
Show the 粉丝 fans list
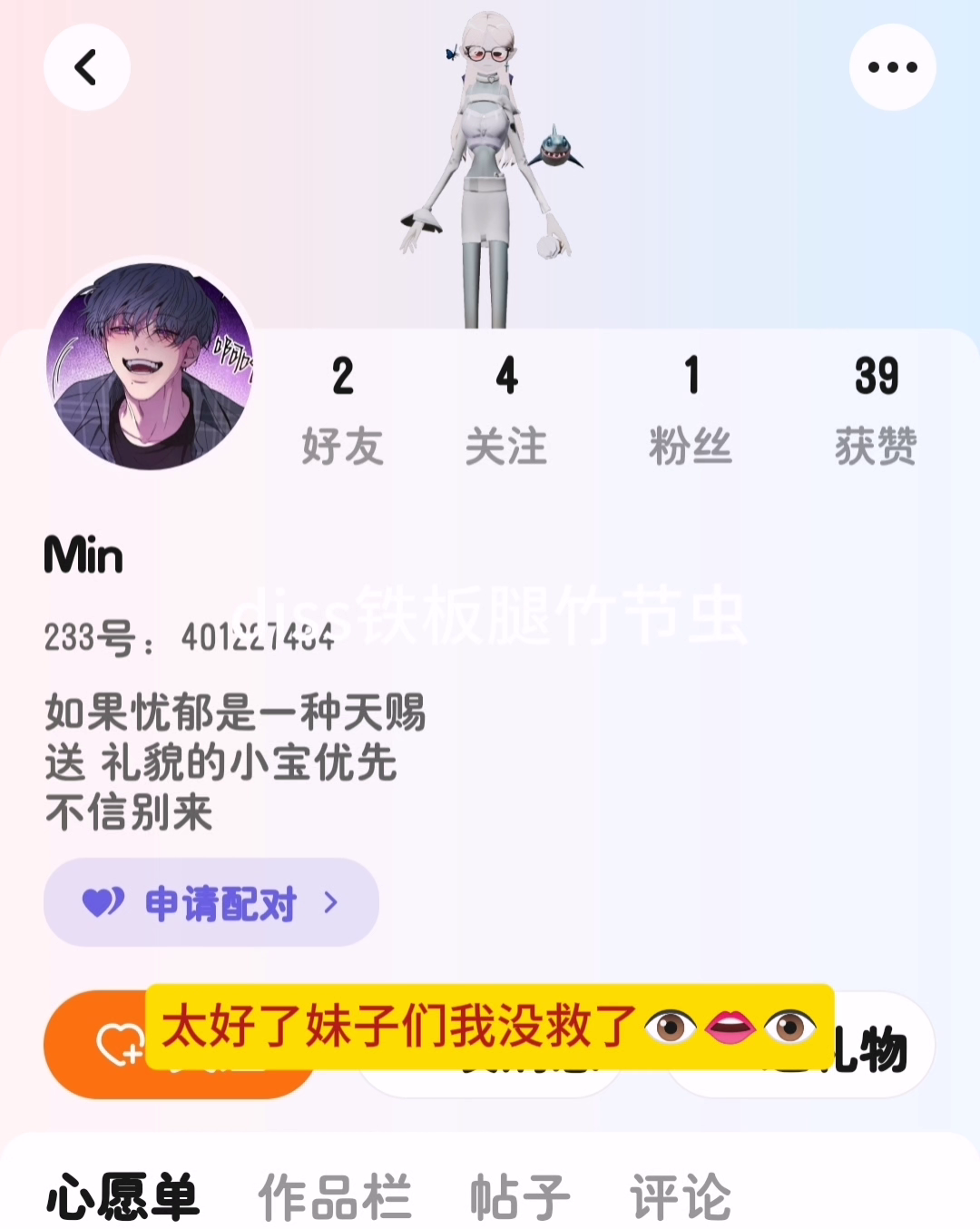point(691,409)
